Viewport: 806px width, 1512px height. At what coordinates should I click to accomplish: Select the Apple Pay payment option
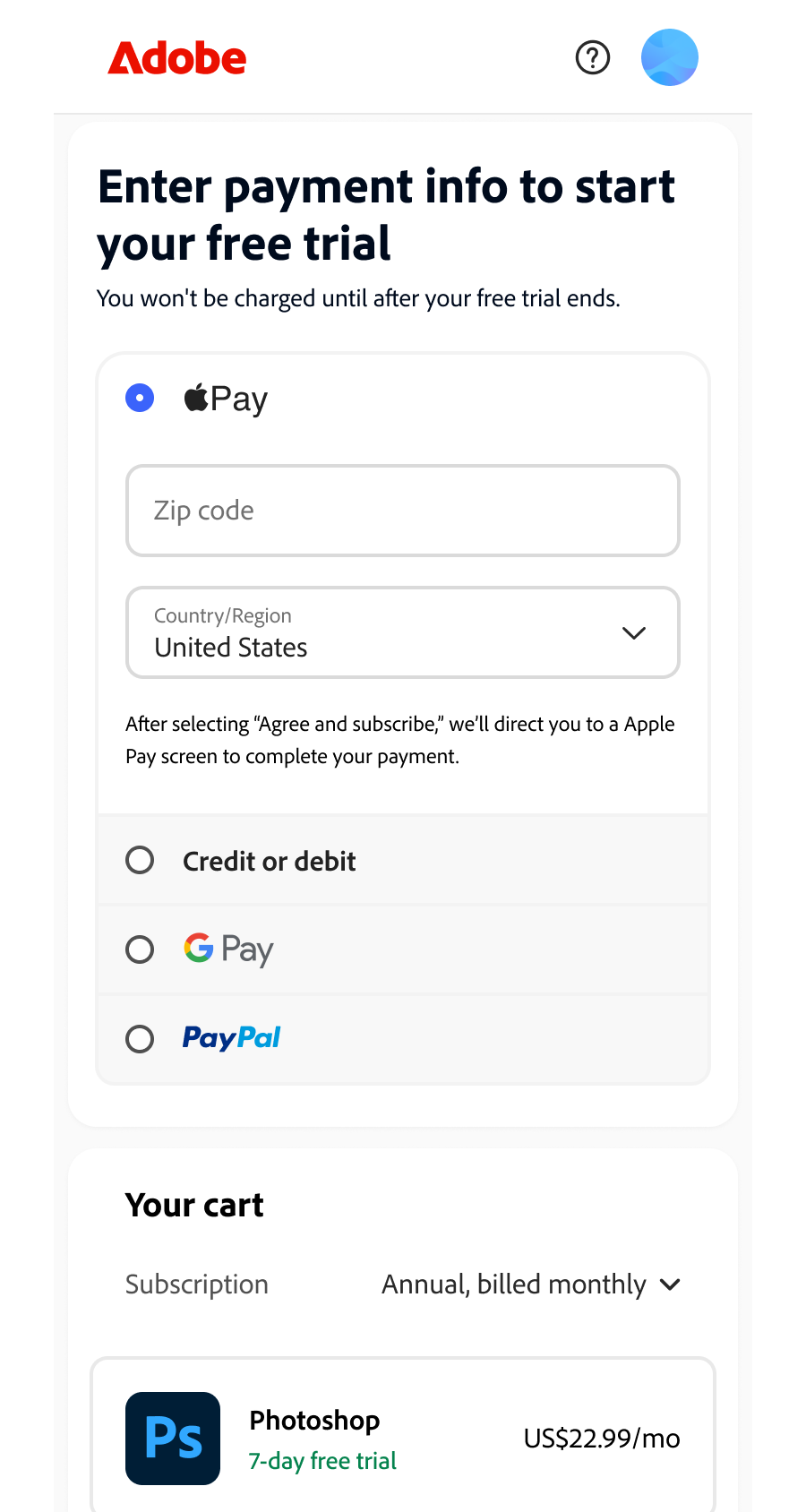pyautogui.click(x=140, y=398)
